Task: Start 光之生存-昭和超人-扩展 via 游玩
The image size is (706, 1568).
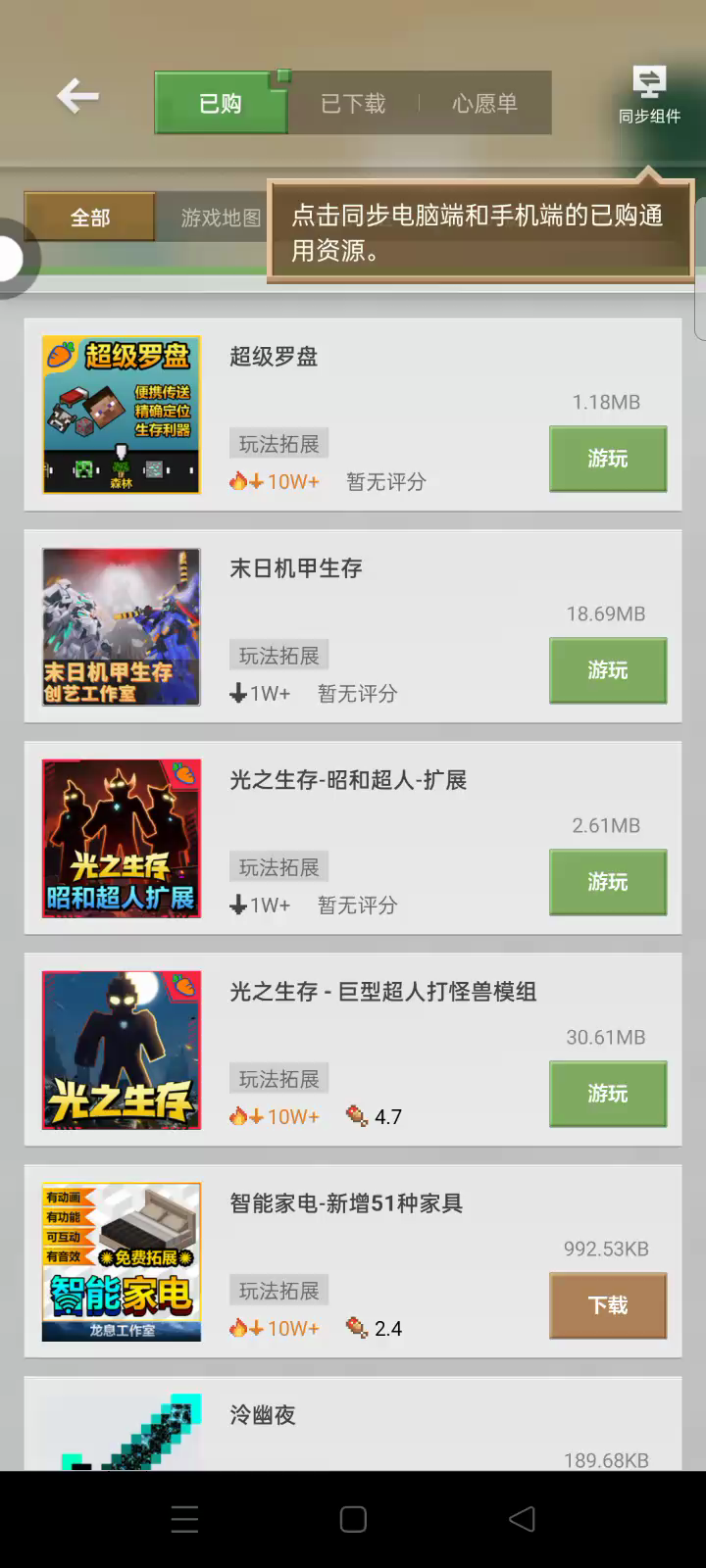Action: pos(608,882)
